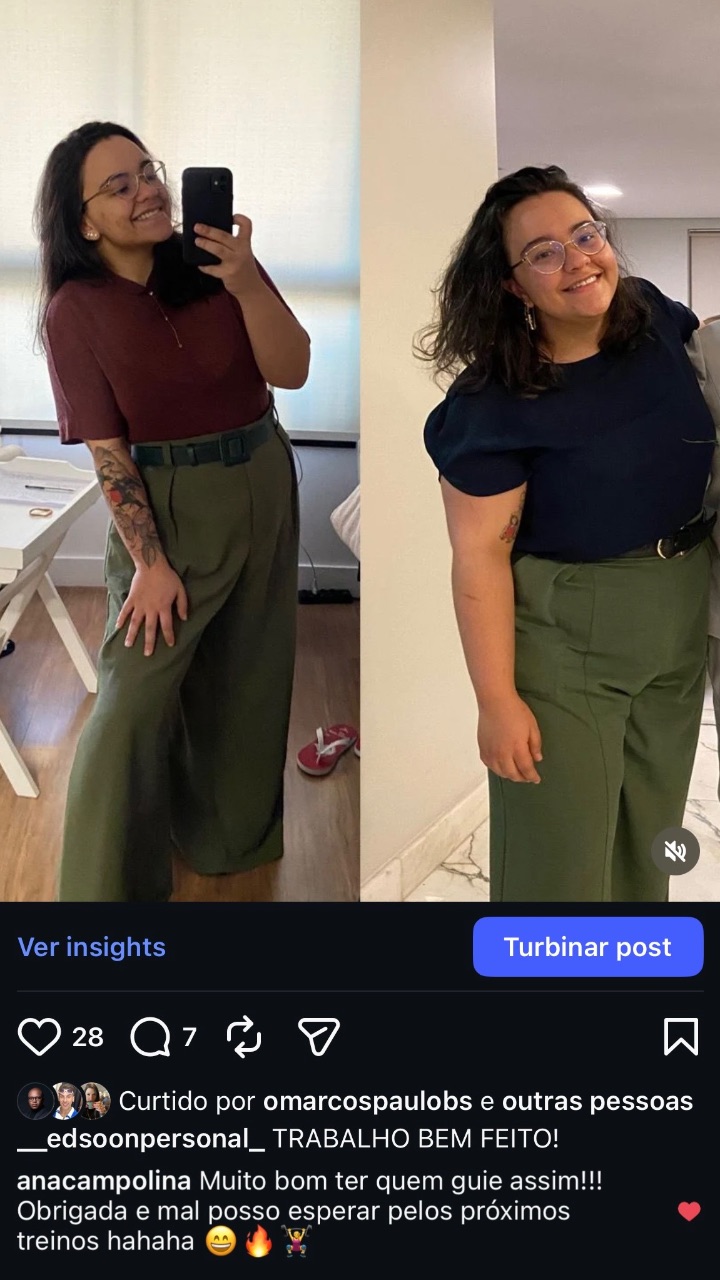
Task: View the list of people who liked
Action: click(597, 1101)
